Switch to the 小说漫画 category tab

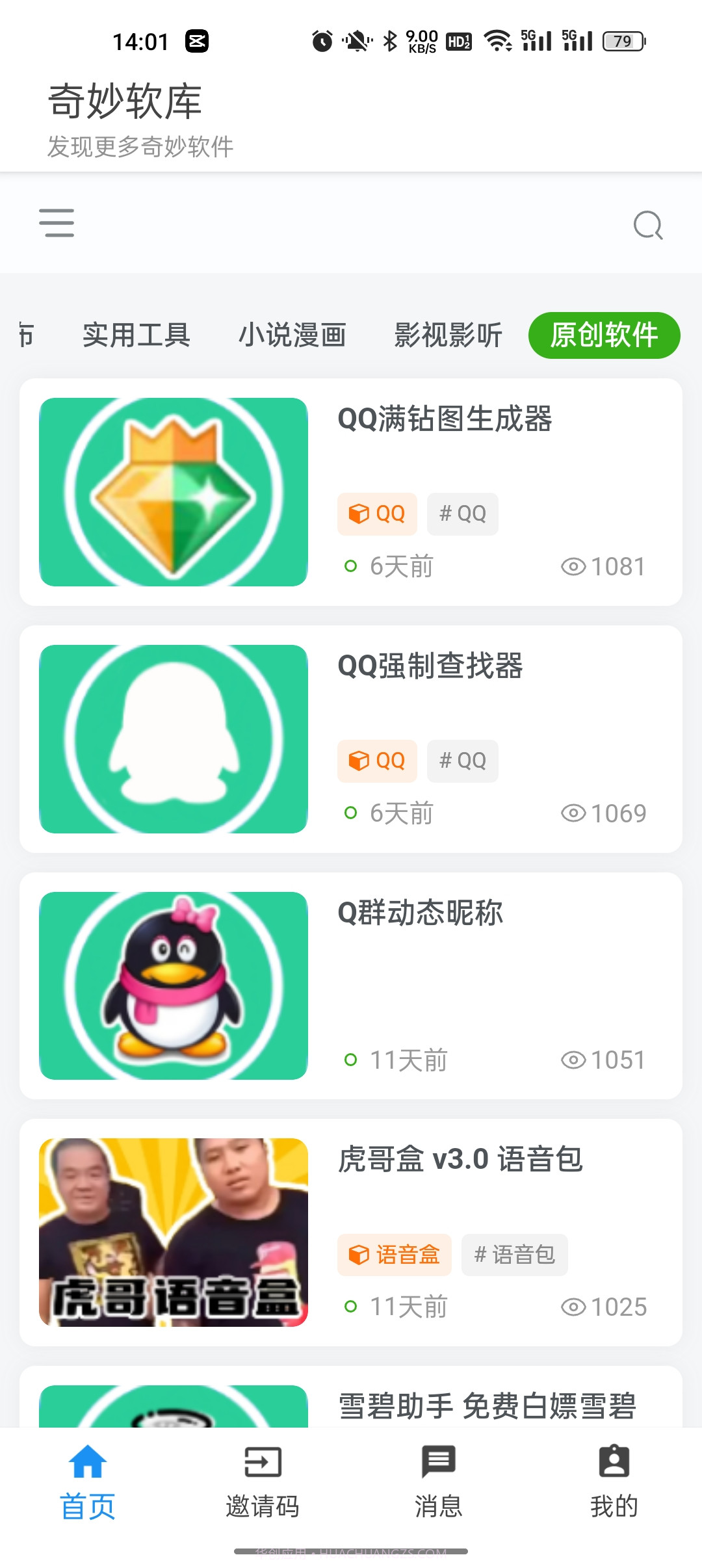[293, 335]
